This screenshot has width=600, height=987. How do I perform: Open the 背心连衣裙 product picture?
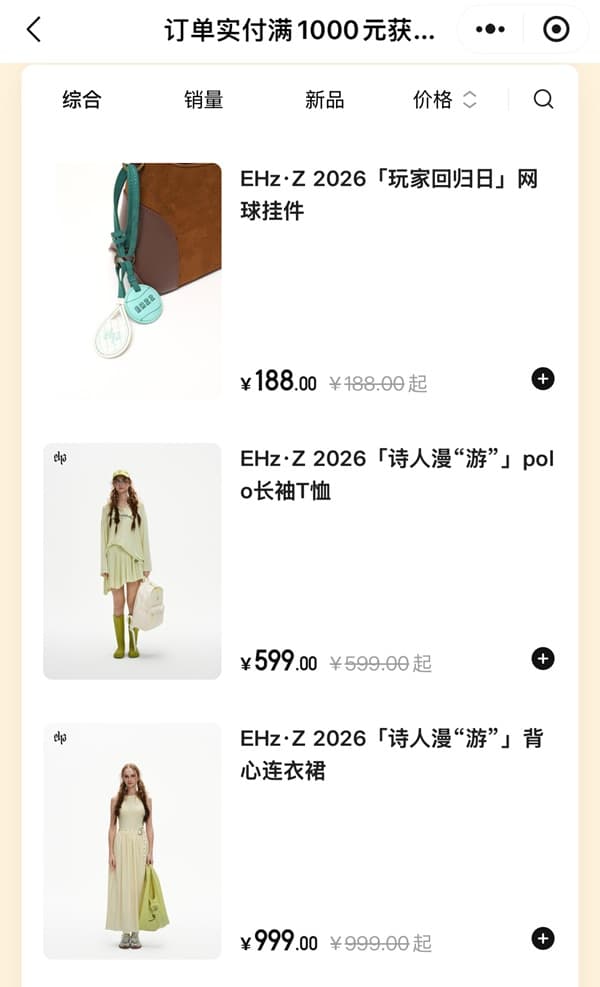pyautogui.click(x=132, y=841)
